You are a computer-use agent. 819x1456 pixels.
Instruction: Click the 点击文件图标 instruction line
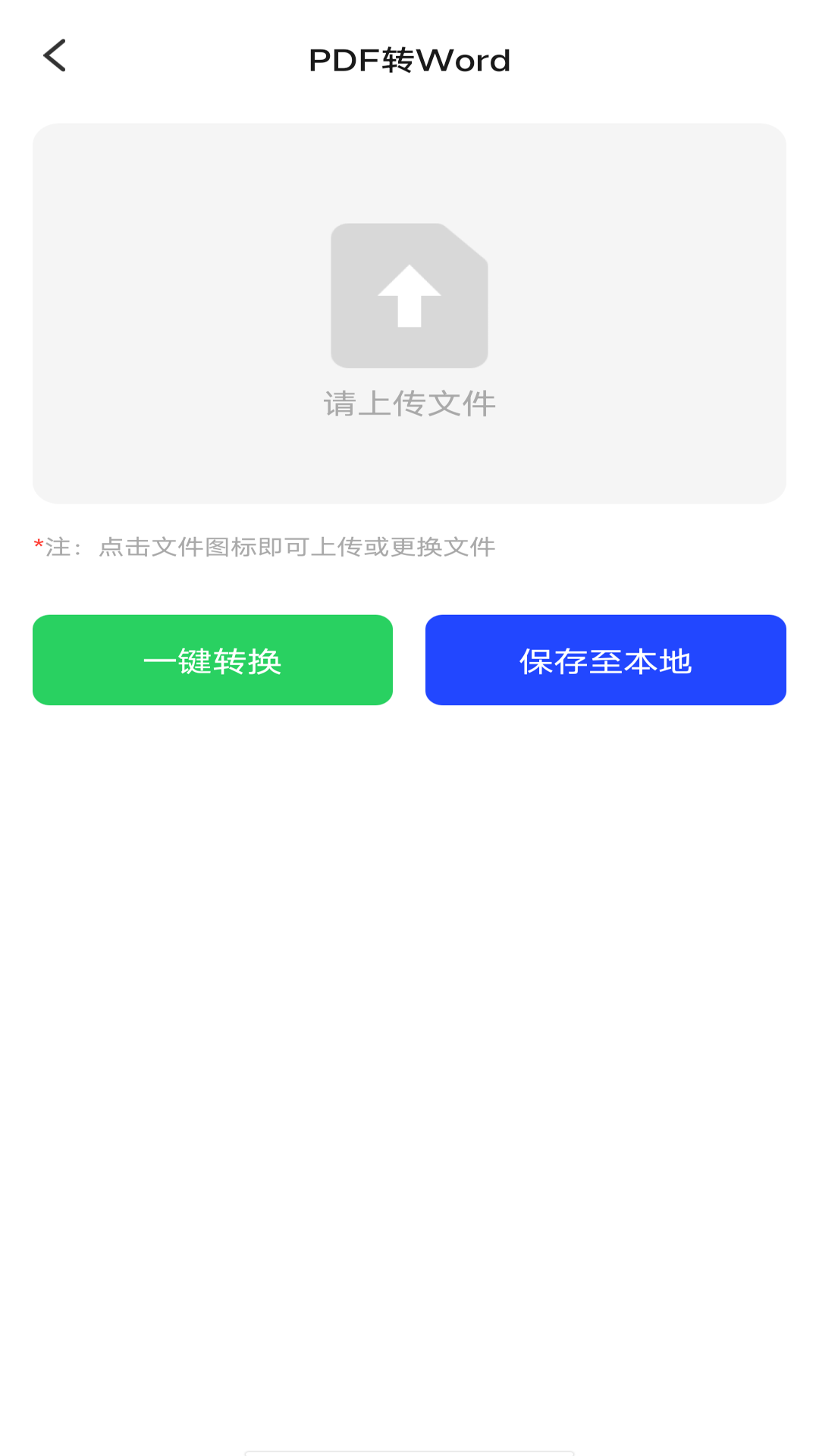click(296, 545)
